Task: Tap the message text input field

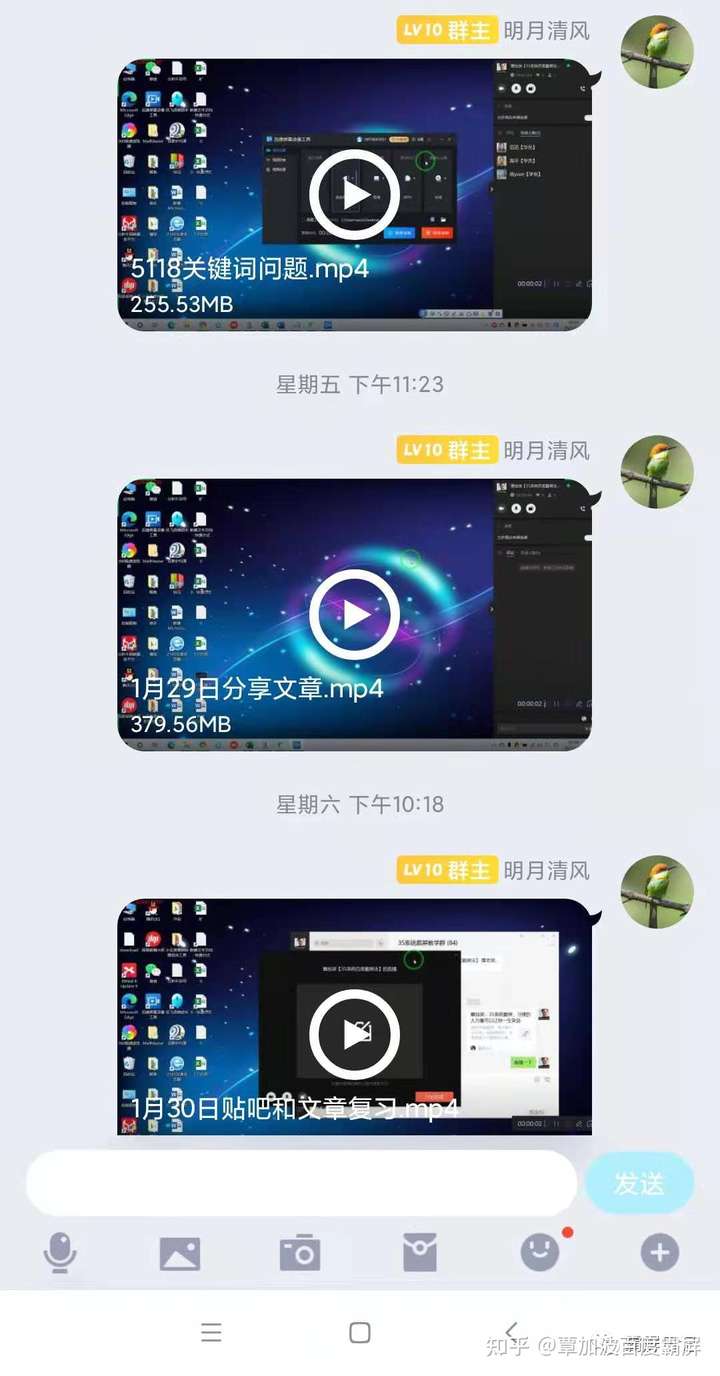Action: (300, 1183)
